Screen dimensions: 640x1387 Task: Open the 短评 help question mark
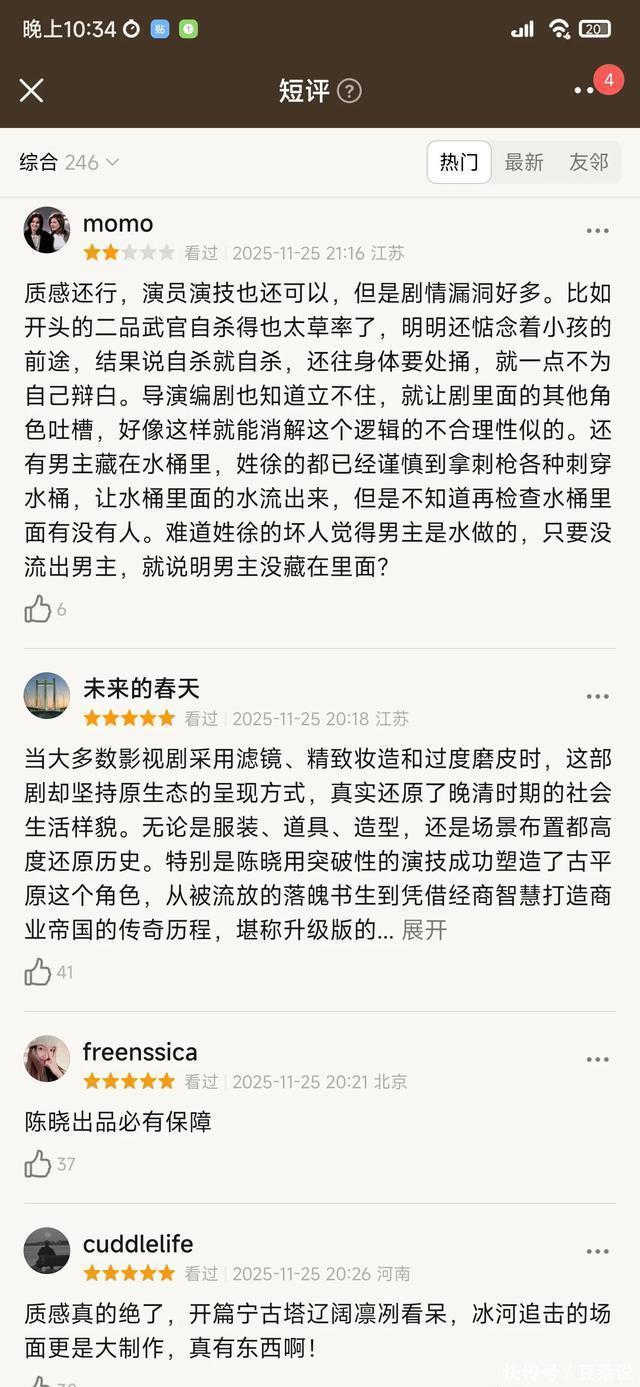coord(349,91)
